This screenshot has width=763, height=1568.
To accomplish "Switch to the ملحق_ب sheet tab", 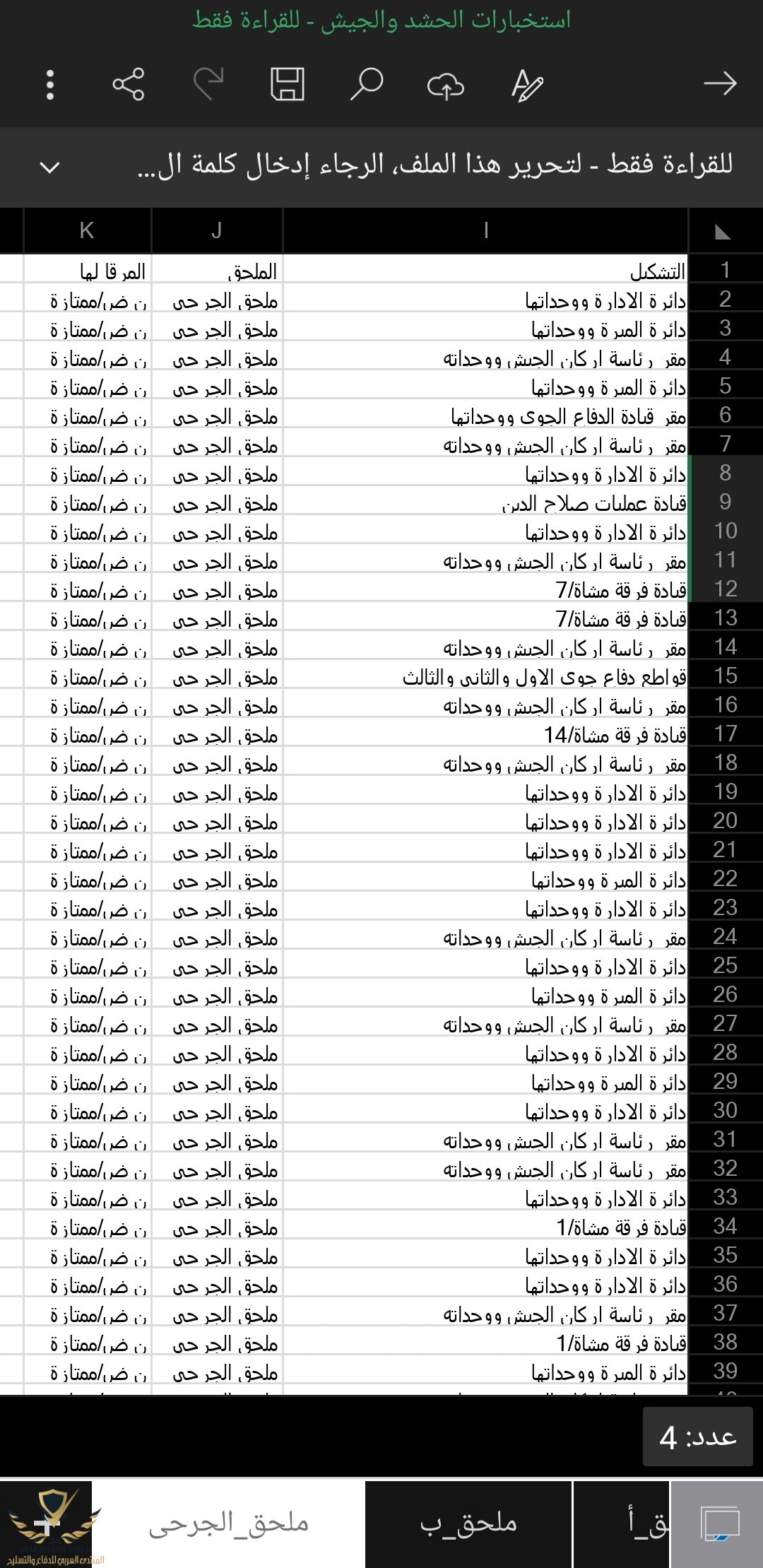I will point(468,1522).
